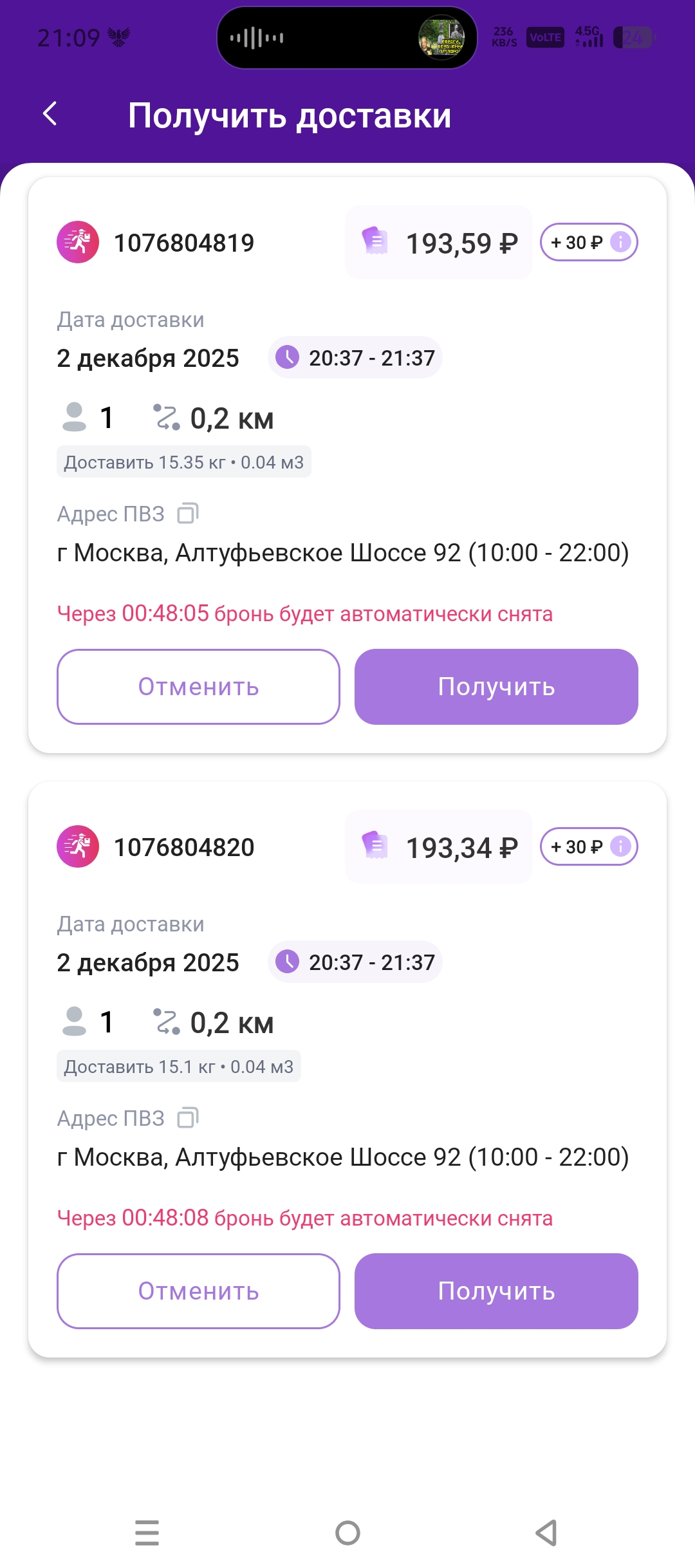The width and height of the screenshot is (695, 1568).
Task: Copy ПВЗ address of order 1076804819
Action: (x=188, y=514)
